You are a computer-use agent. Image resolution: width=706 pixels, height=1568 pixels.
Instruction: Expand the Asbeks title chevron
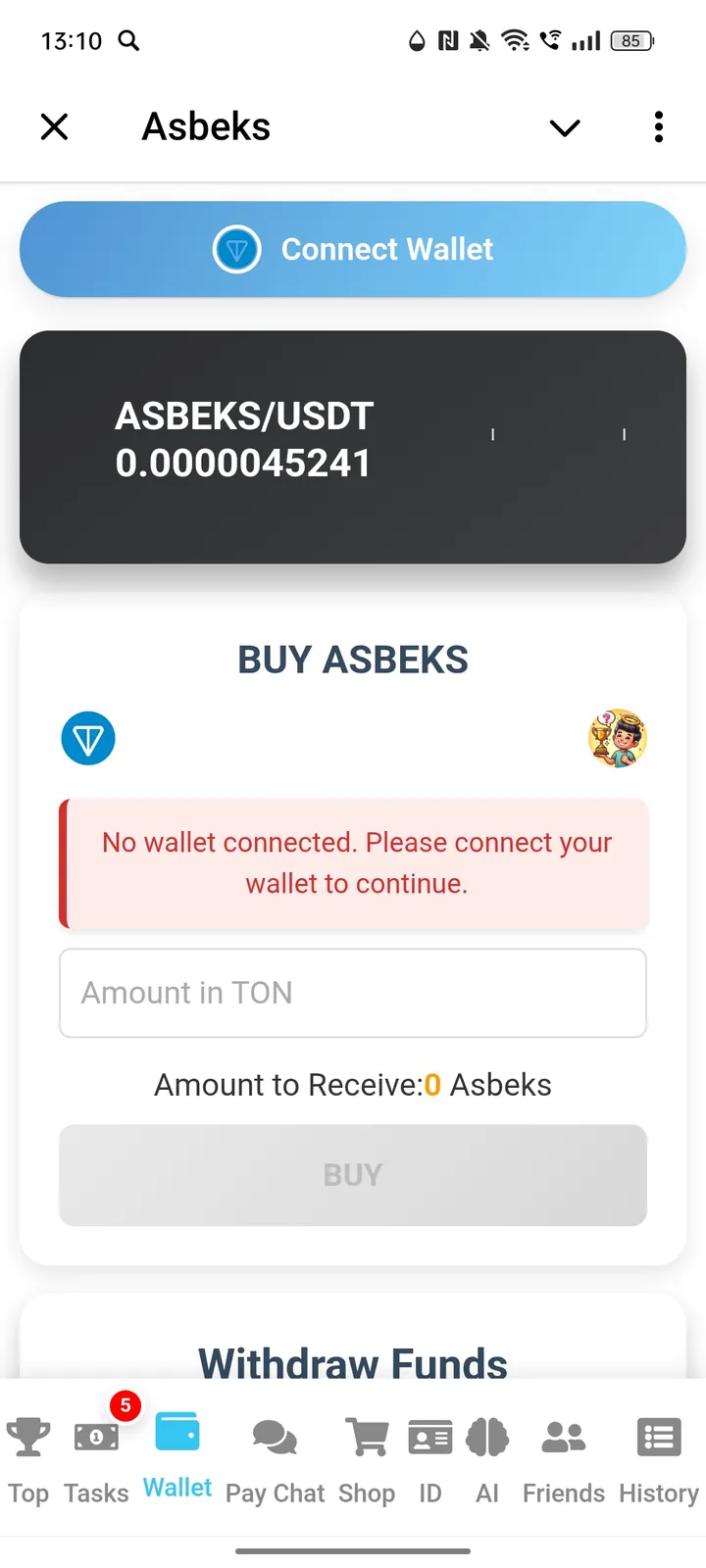pyautogui.click(x=565, y=127)
